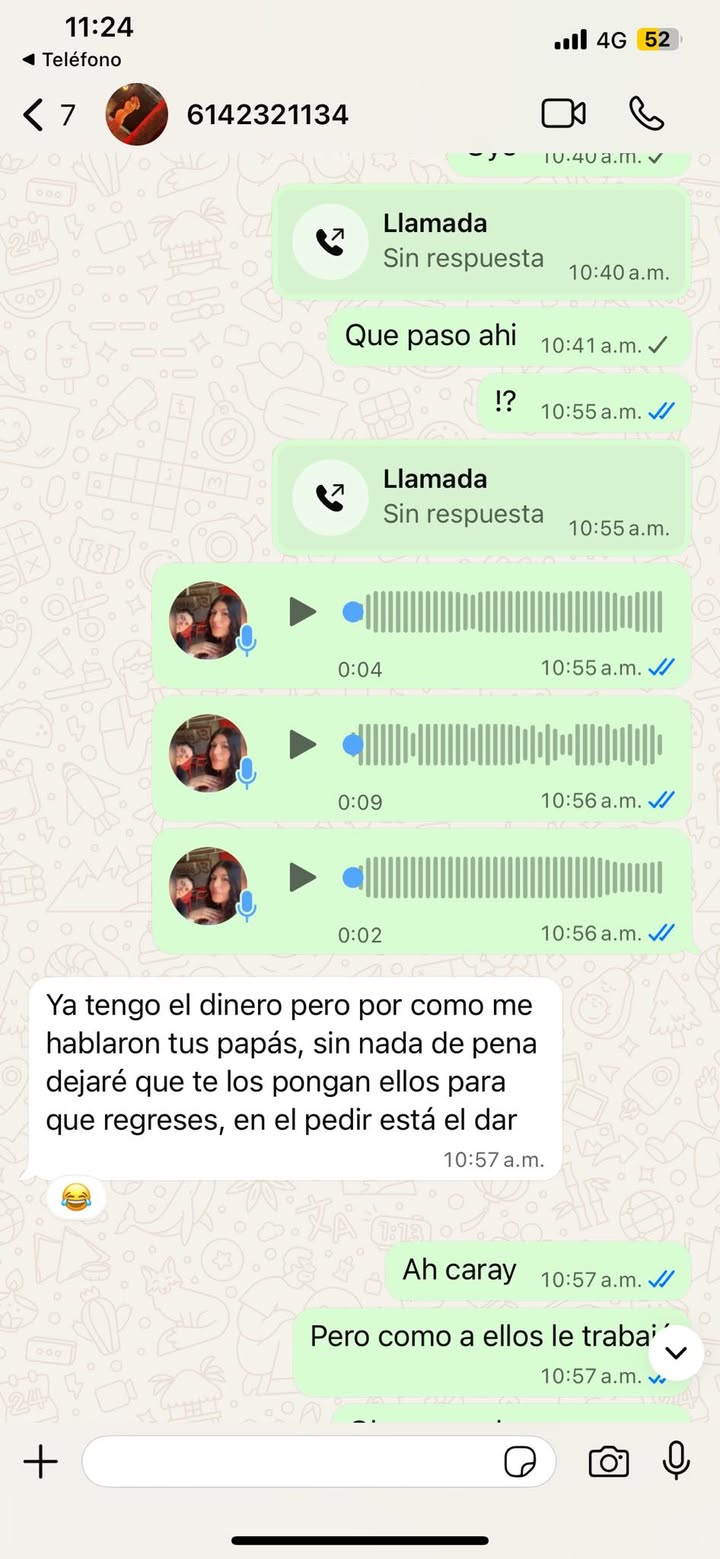This screenshot has height=1559, width=720.
Task: Tap the message text field
Action: (x=290, y=1462)
